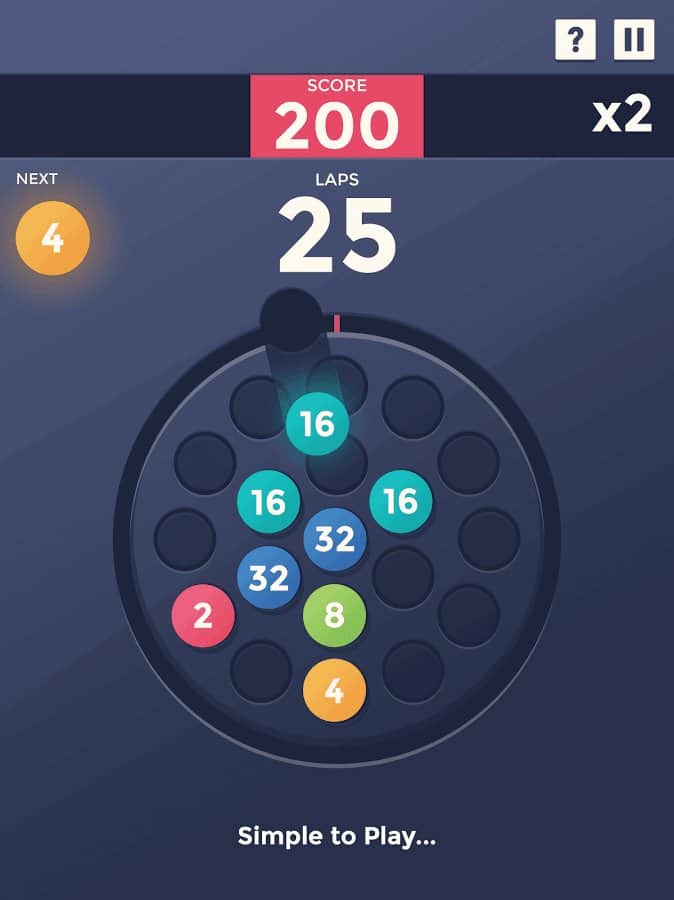Image resolution: width=674 pixels, height=900 pixels.
Task: Pause the game
Action: pos(633,40)
